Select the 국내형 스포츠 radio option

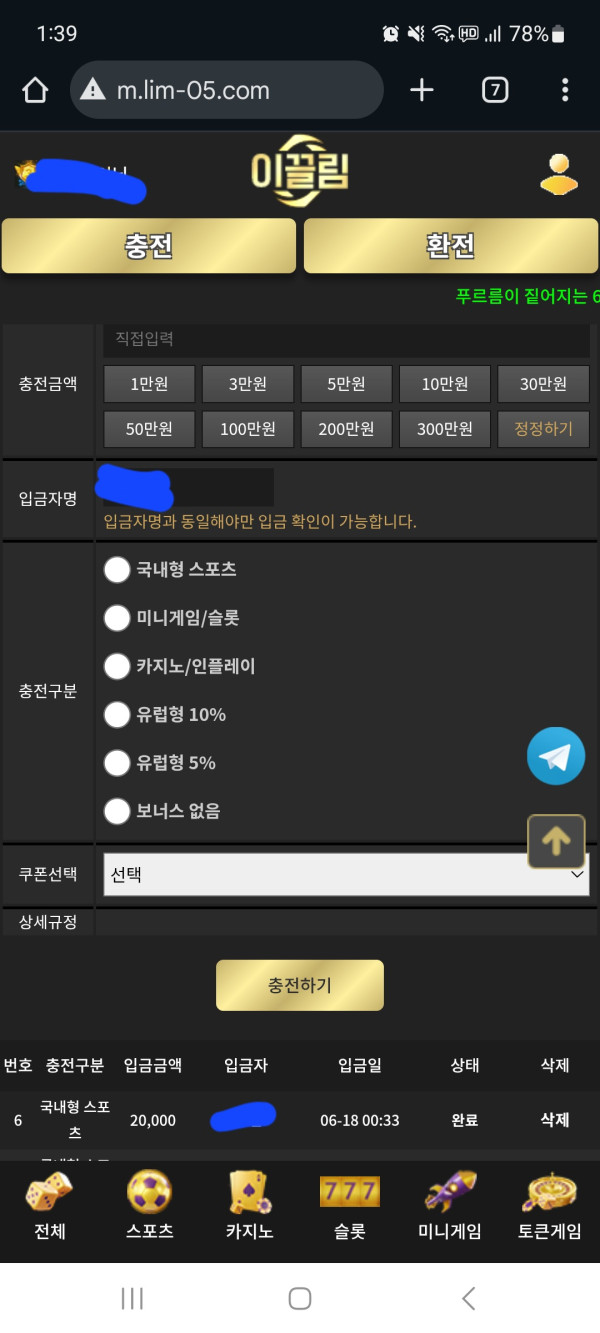(x=118, y=570)
